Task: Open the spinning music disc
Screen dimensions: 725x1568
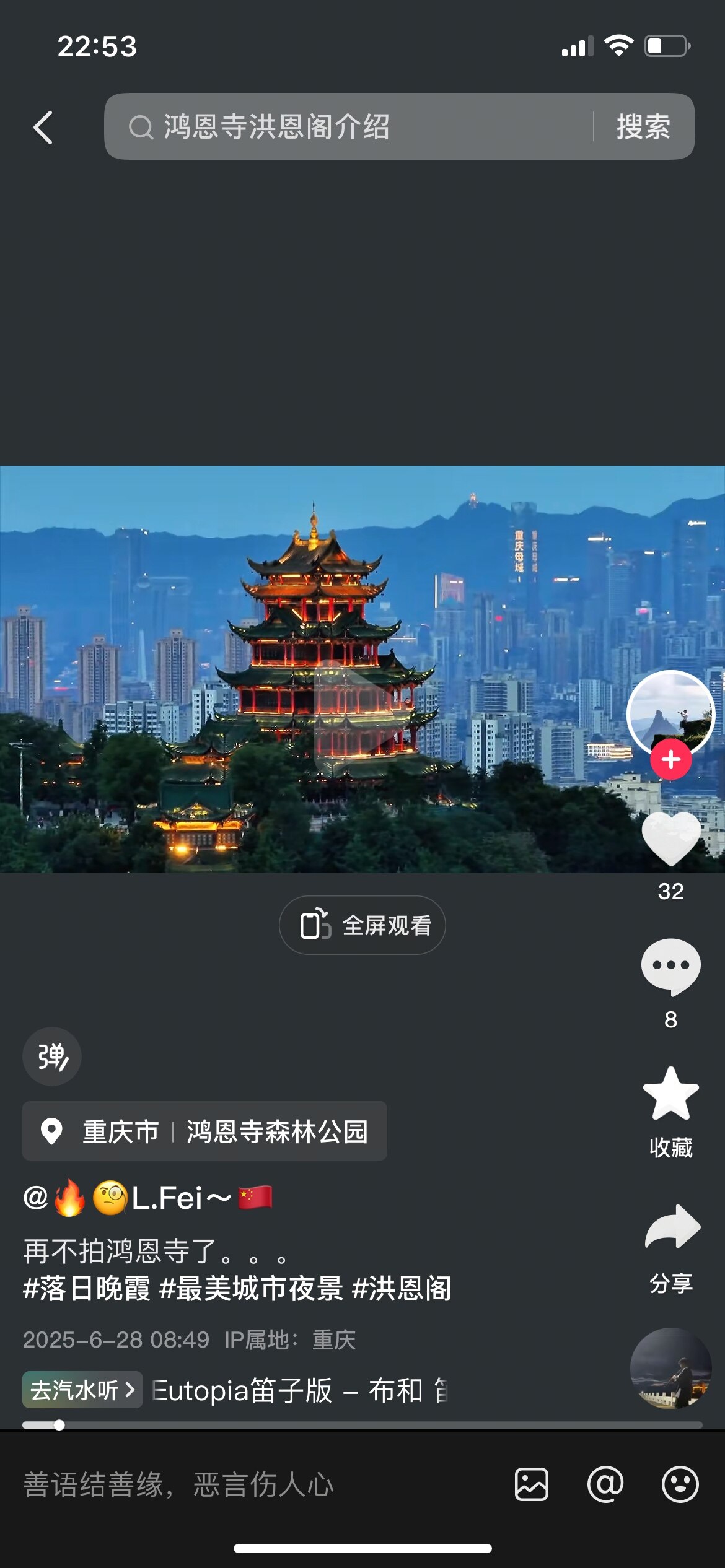Action: click(670, 1369)
